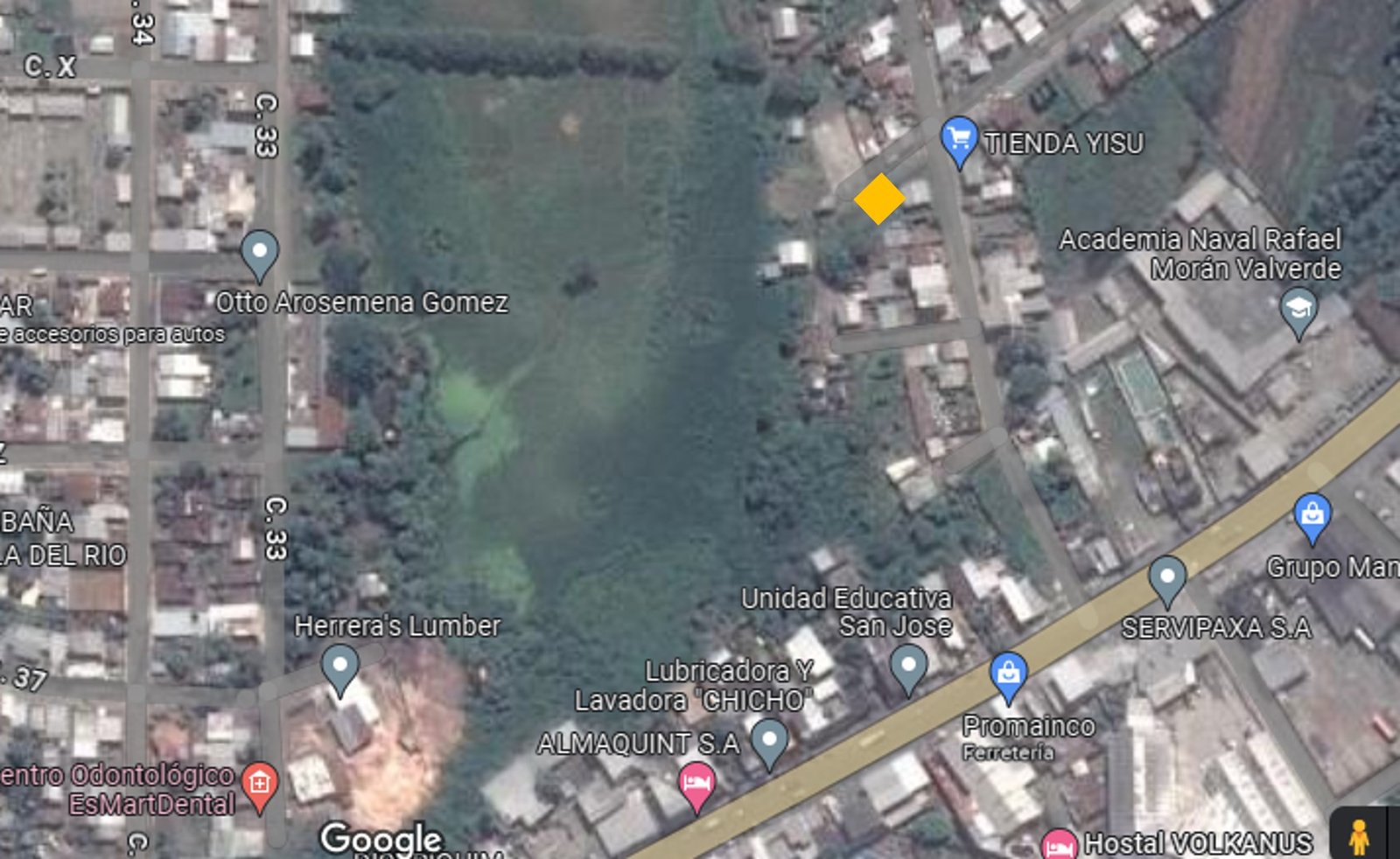Open the Grupo Man shopping pin
The height and width of the screenshot is (859, 1400).
(x=1312, y=516)
